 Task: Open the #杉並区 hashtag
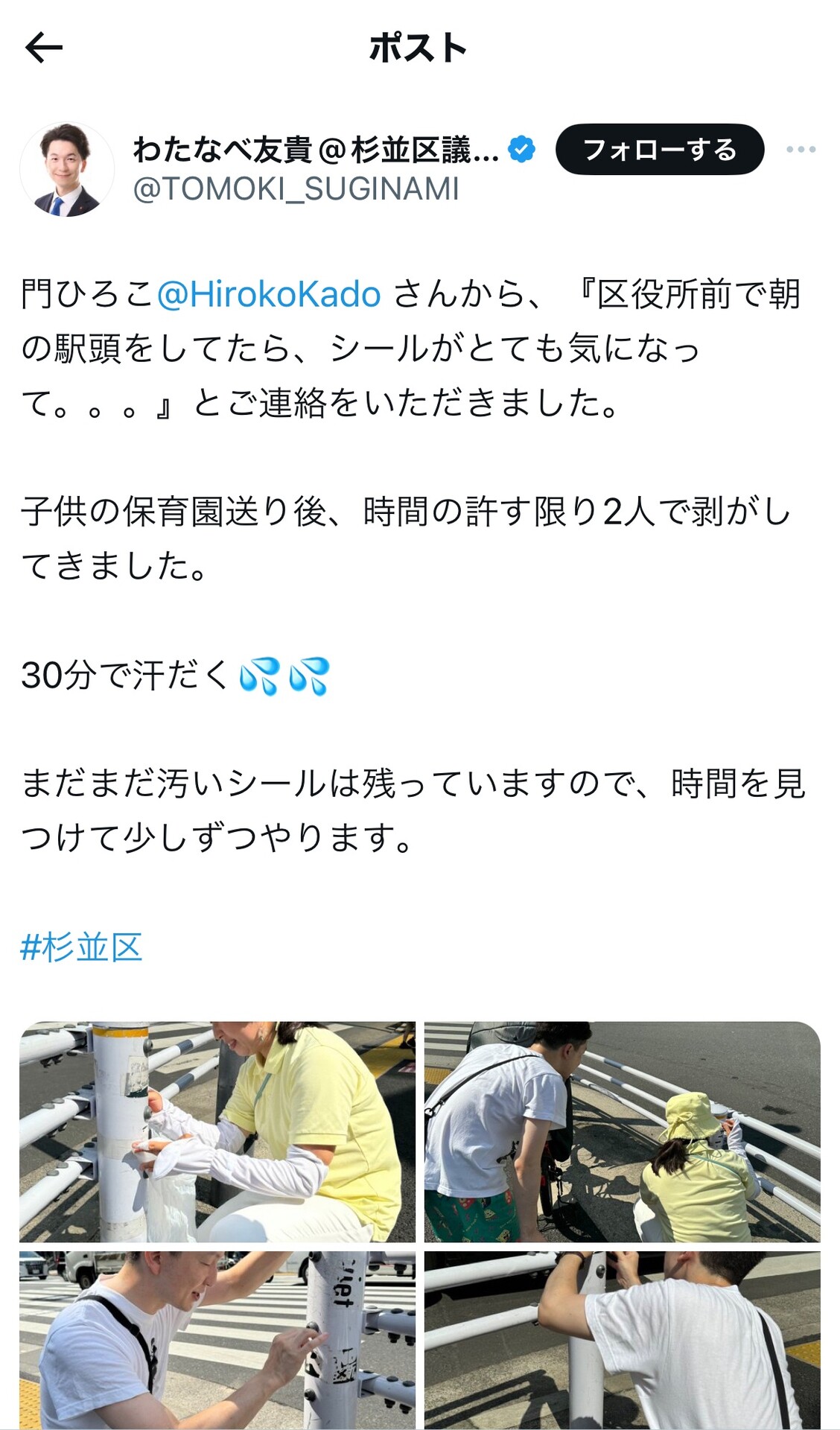(x=81, y=947)
